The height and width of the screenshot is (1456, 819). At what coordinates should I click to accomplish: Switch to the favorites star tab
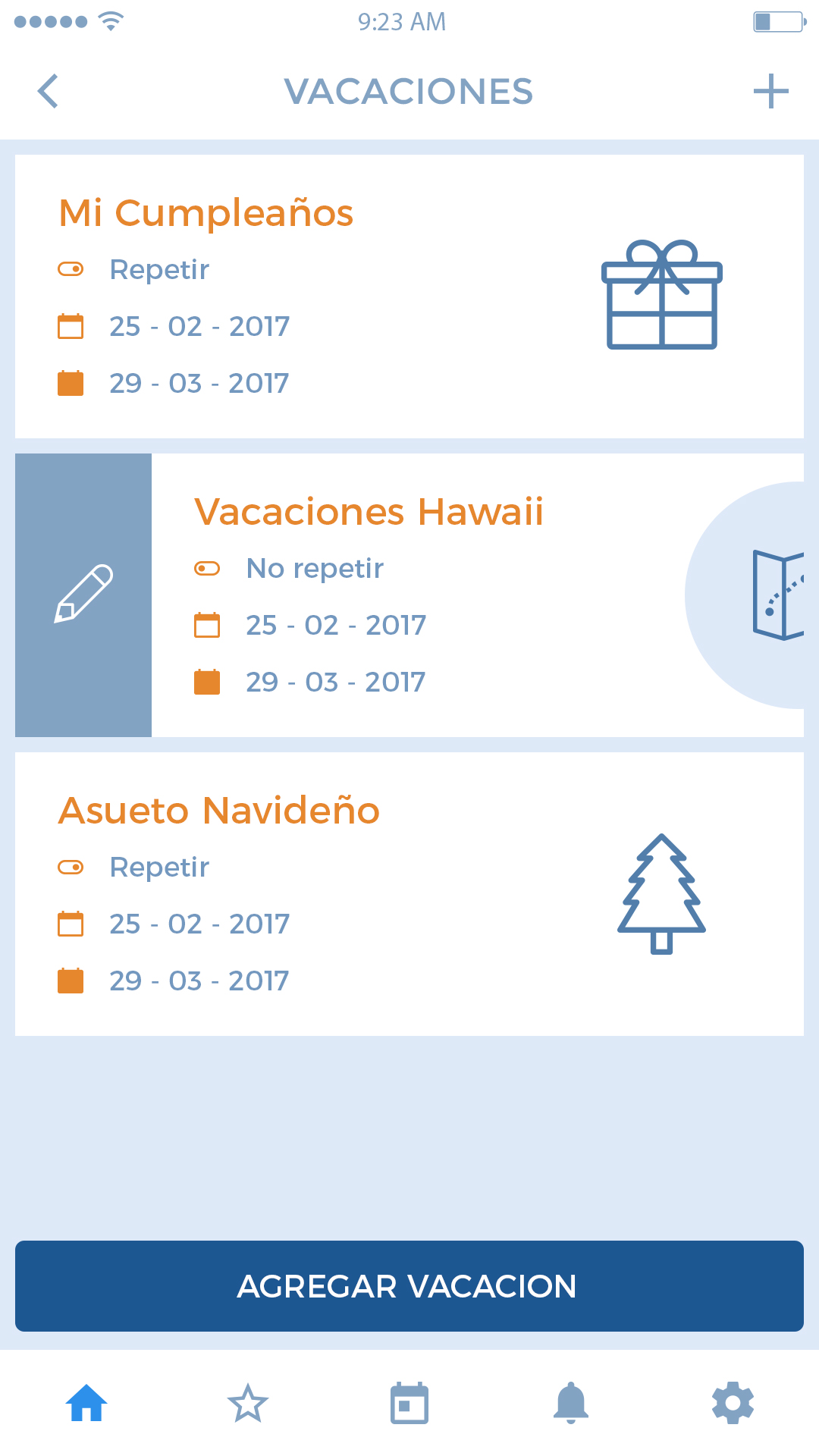(248, 1403)
